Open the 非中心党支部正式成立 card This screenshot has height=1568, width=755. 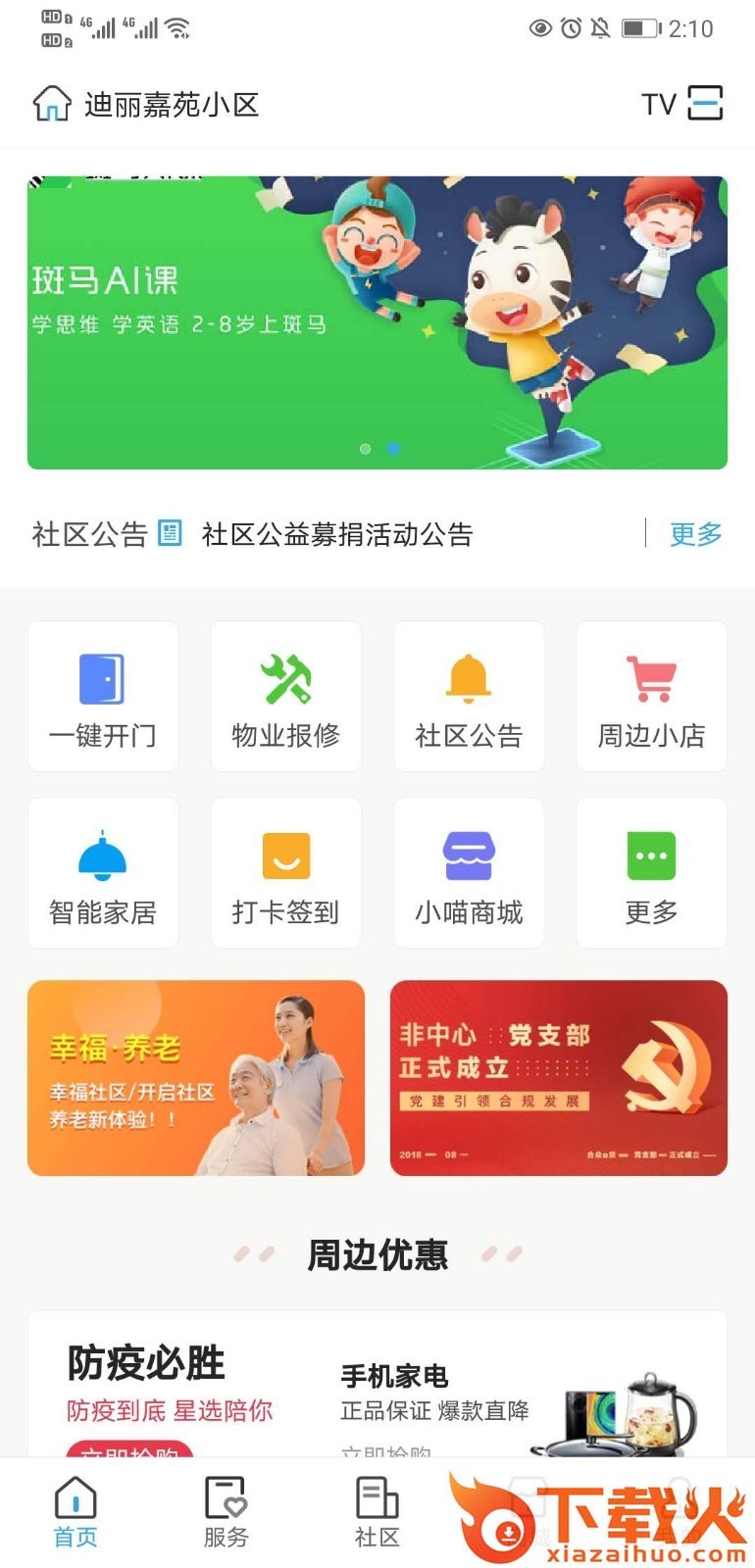click(x=559, y=1078)
